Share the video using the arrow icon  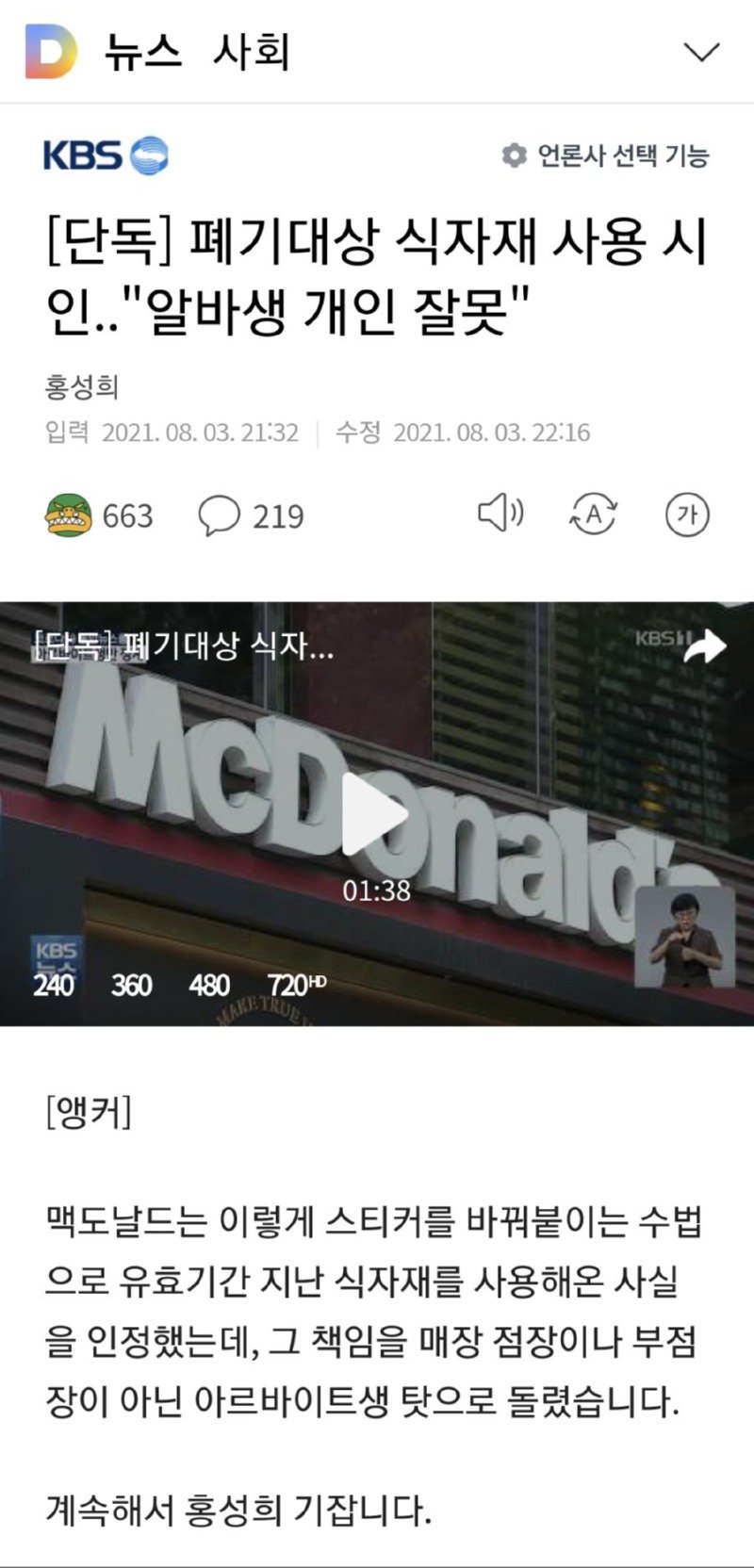click(705, 646)
